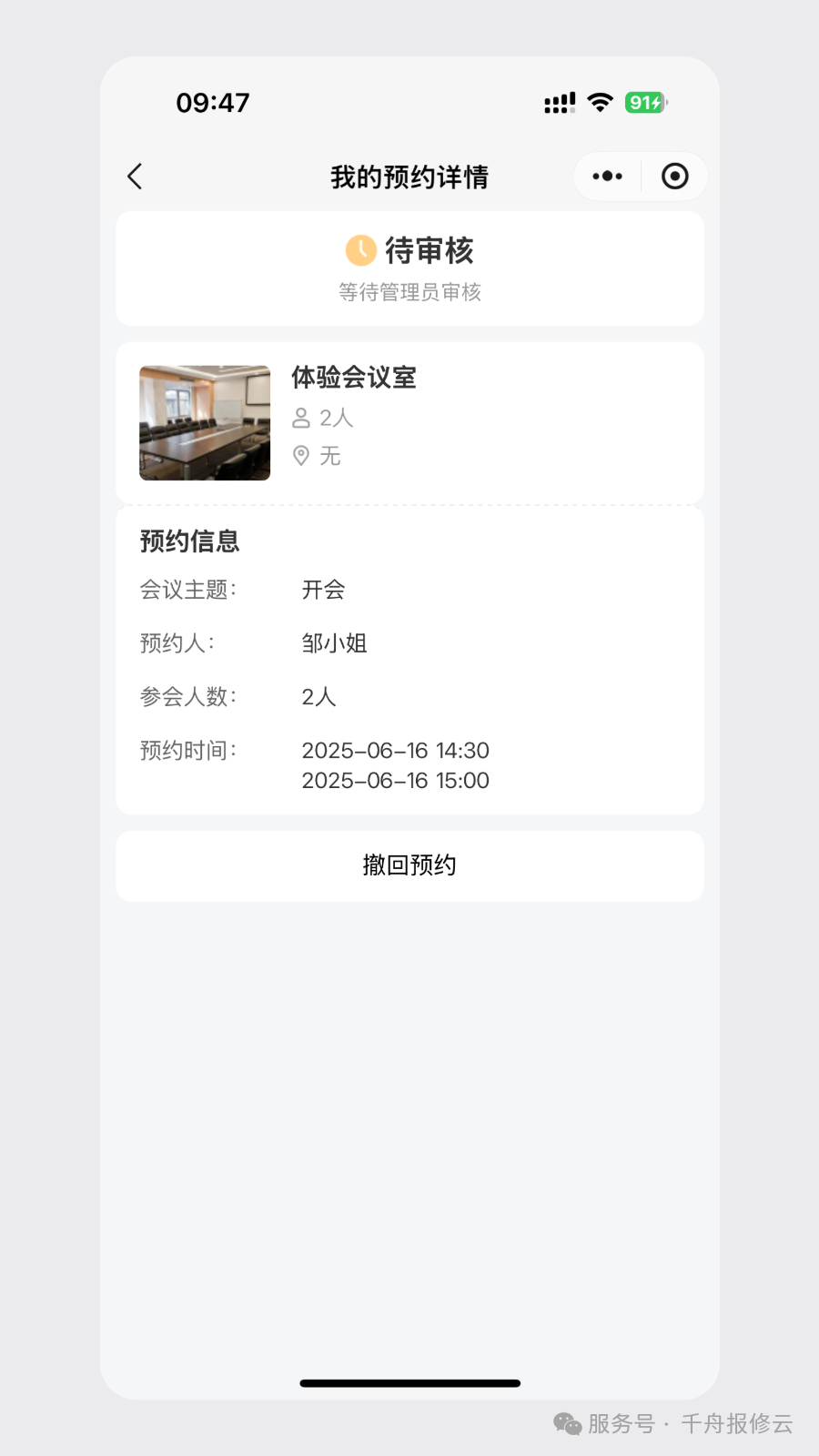Open the more options ellipsis menu
The image size is (819, 1456).
coord(606,176)
